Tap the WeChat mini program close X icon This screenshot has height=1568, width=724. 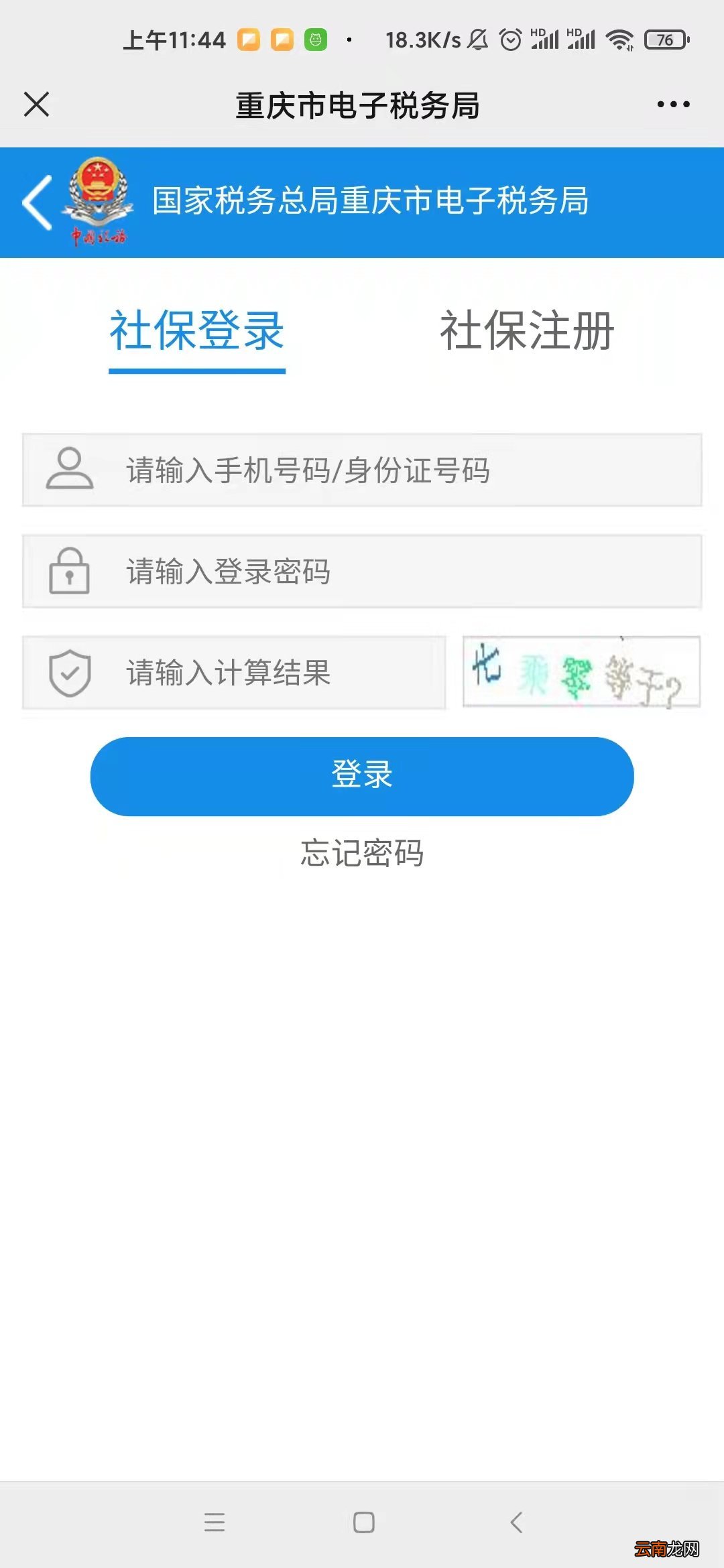click(x=37, y=104)
